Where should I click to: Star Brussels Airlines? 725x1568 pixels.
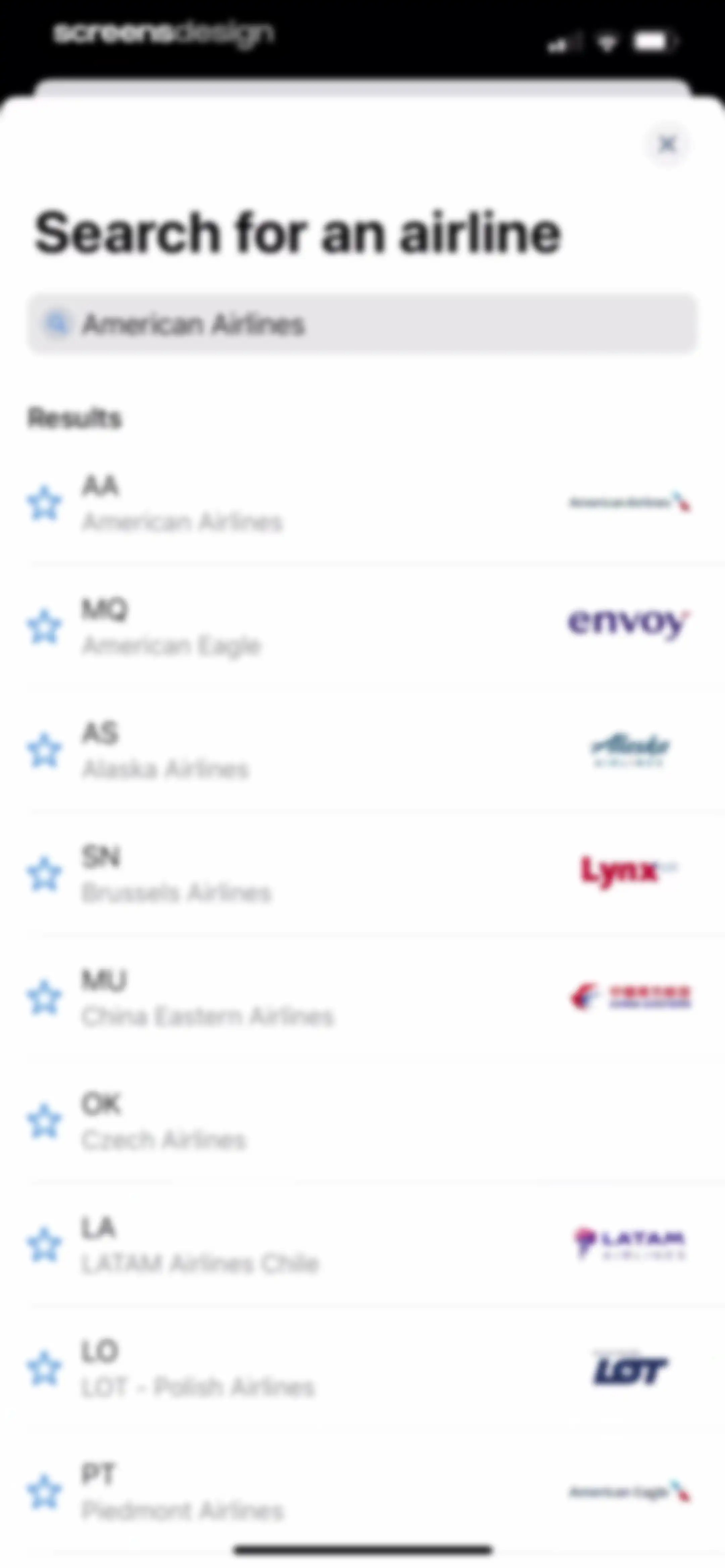(x=44, y=873)
